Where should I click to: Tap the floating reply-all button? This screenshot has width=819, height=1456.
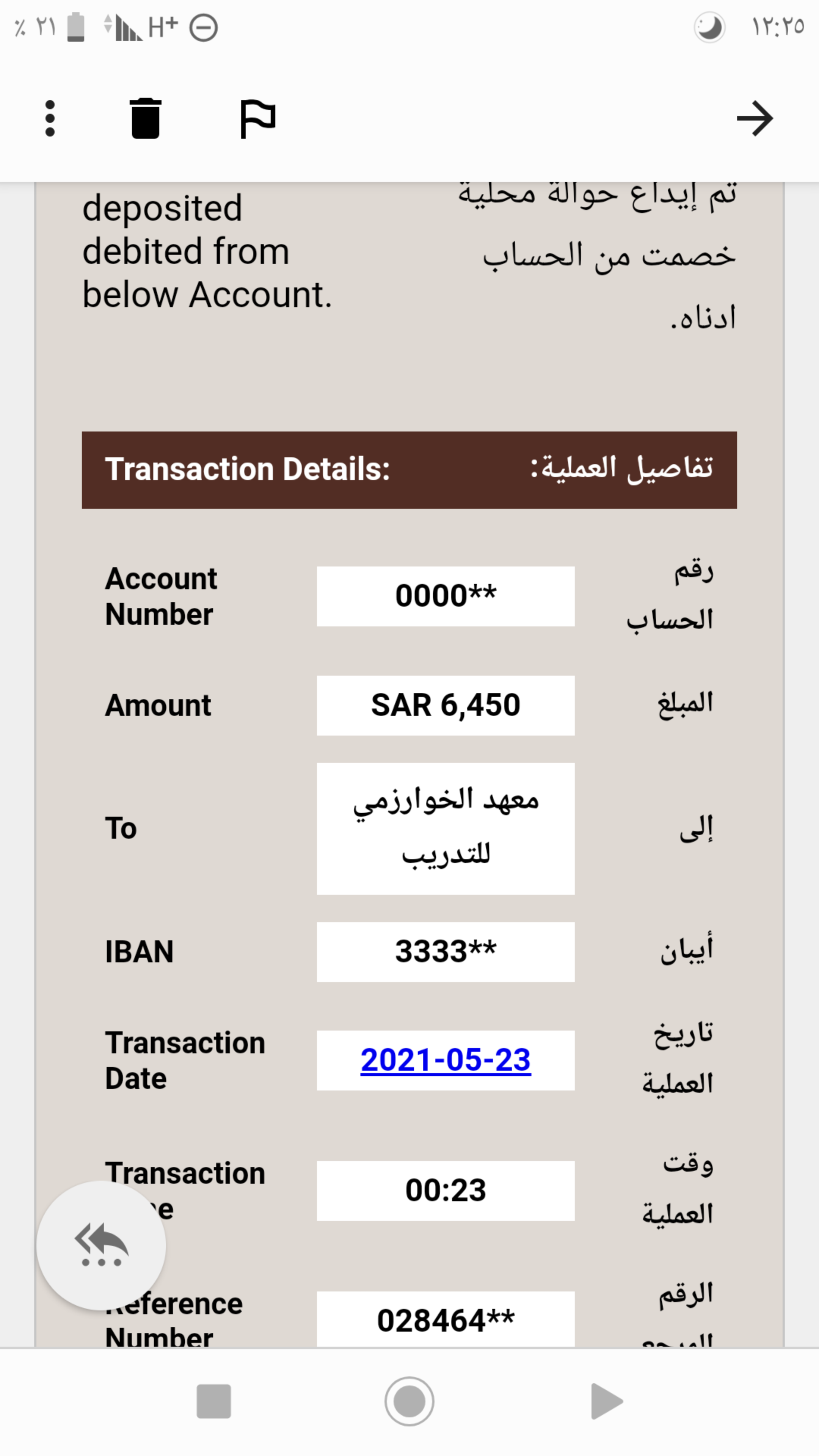point(101,1245)
